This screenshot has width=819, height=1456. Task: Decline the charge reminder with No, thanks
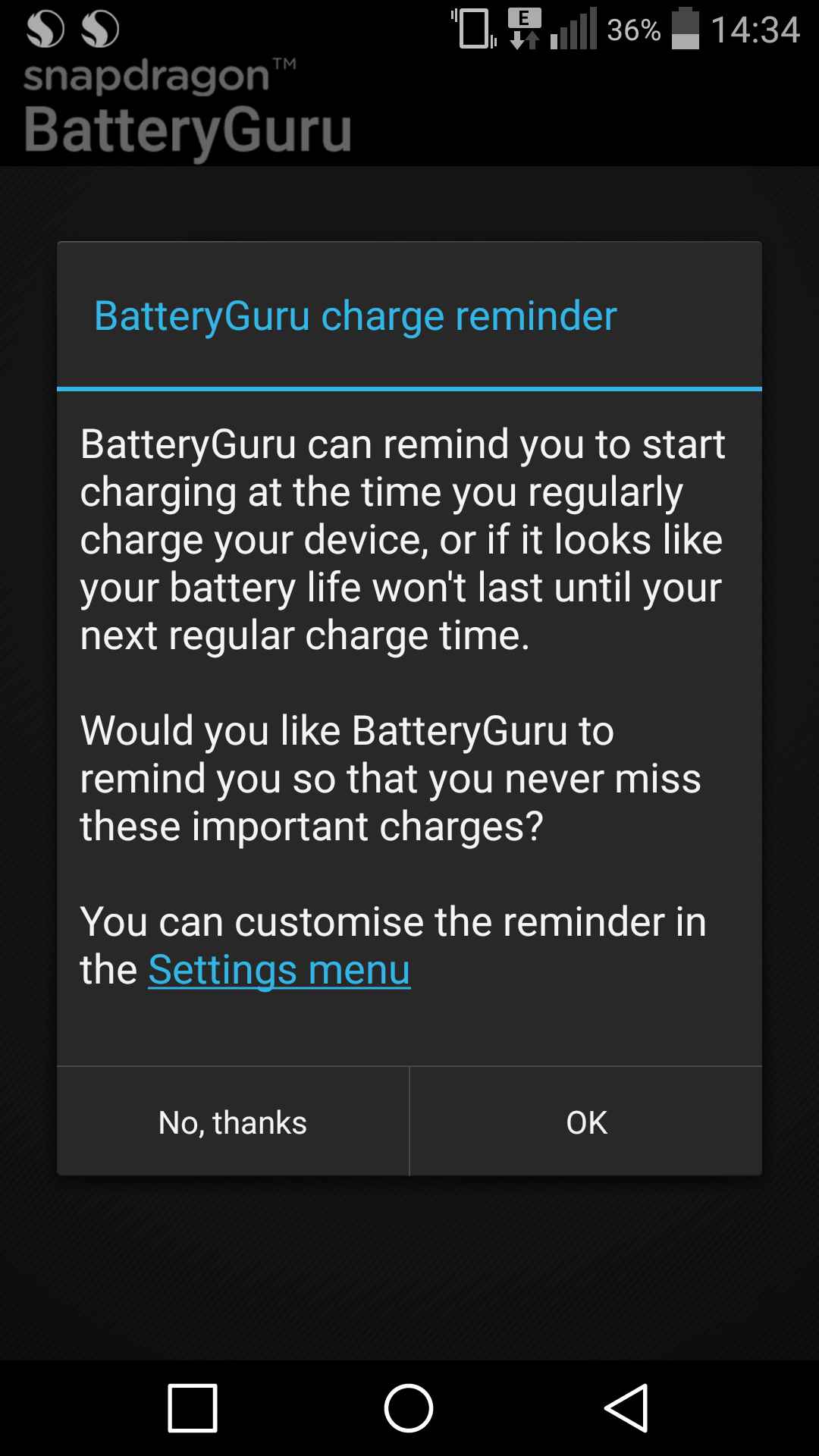point(233,1122)
